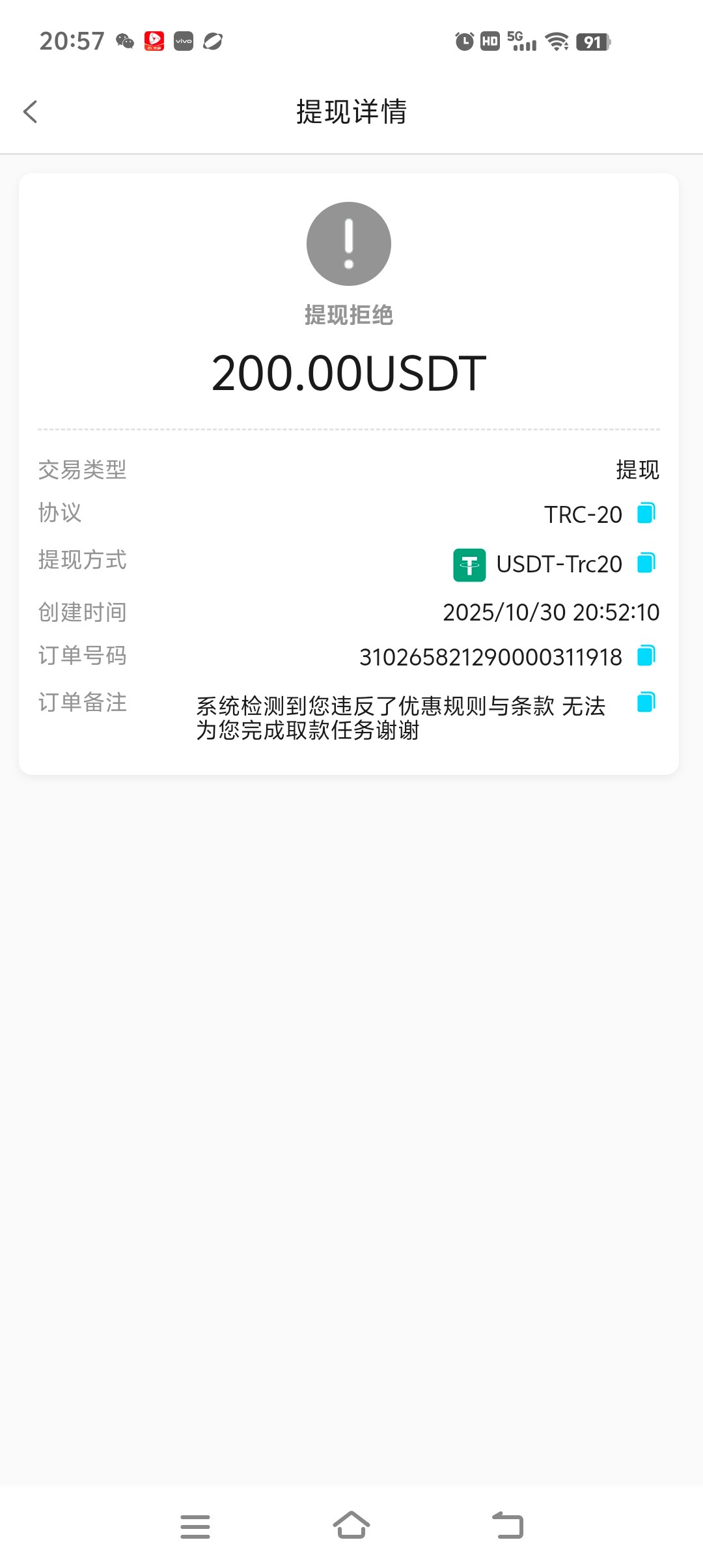Tap the vivo notification icon in status bar

pyautogui.click(x=183, y=42)
